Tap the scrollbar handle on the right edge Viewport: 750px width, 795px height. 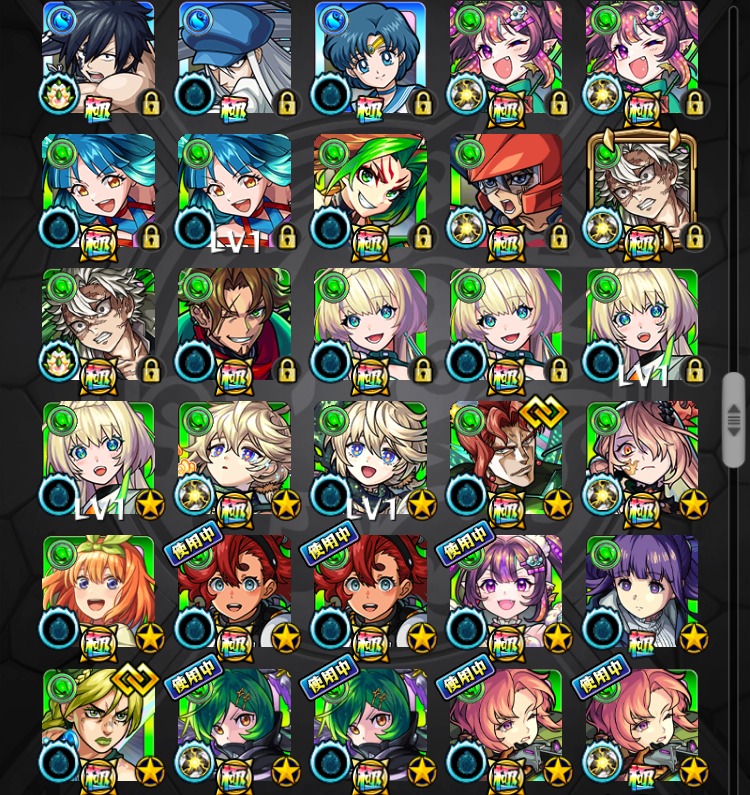pos(734,418)
